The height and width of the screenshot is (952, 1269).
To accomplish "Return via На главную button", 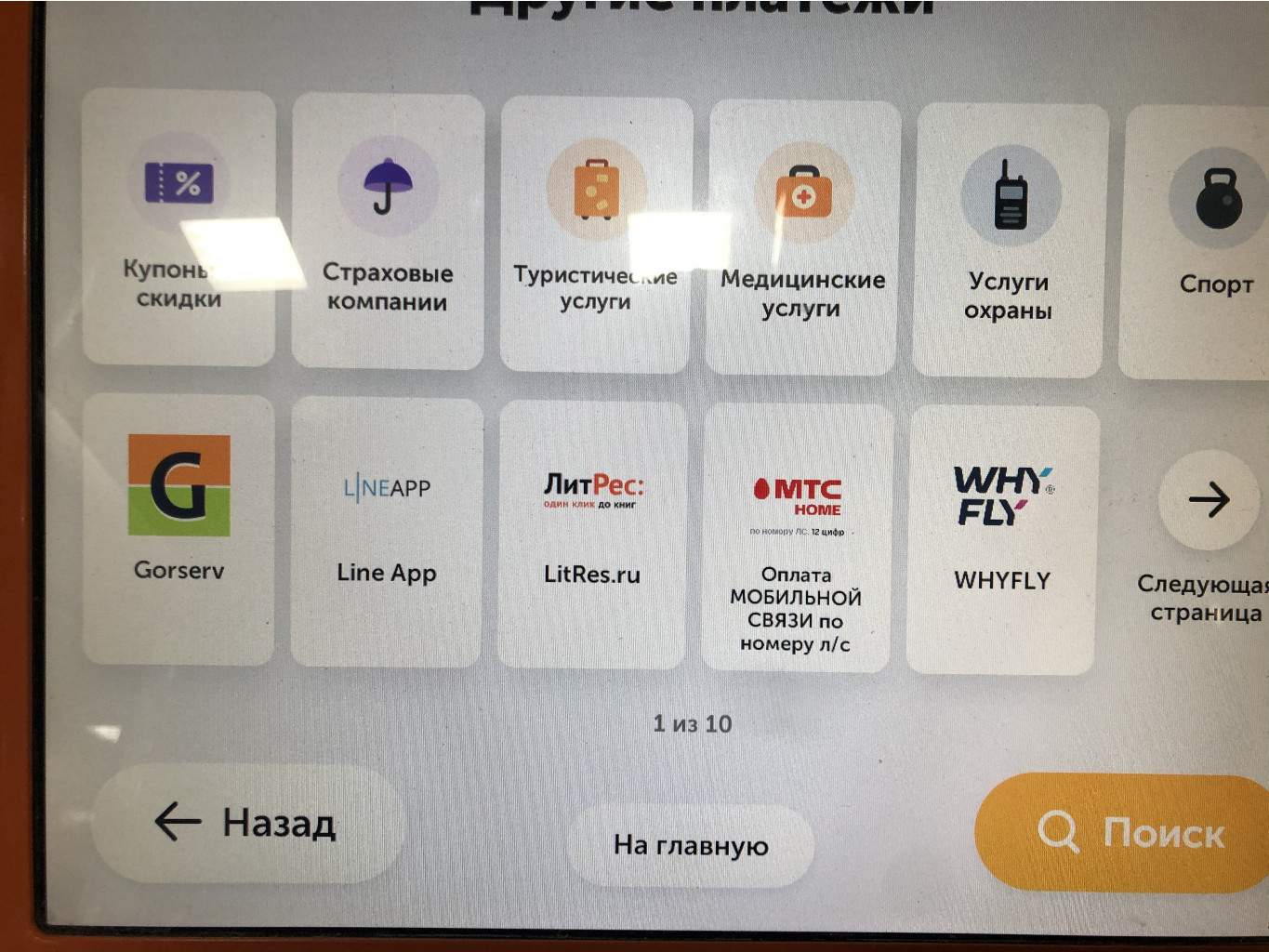I will (x=690, y=845).
